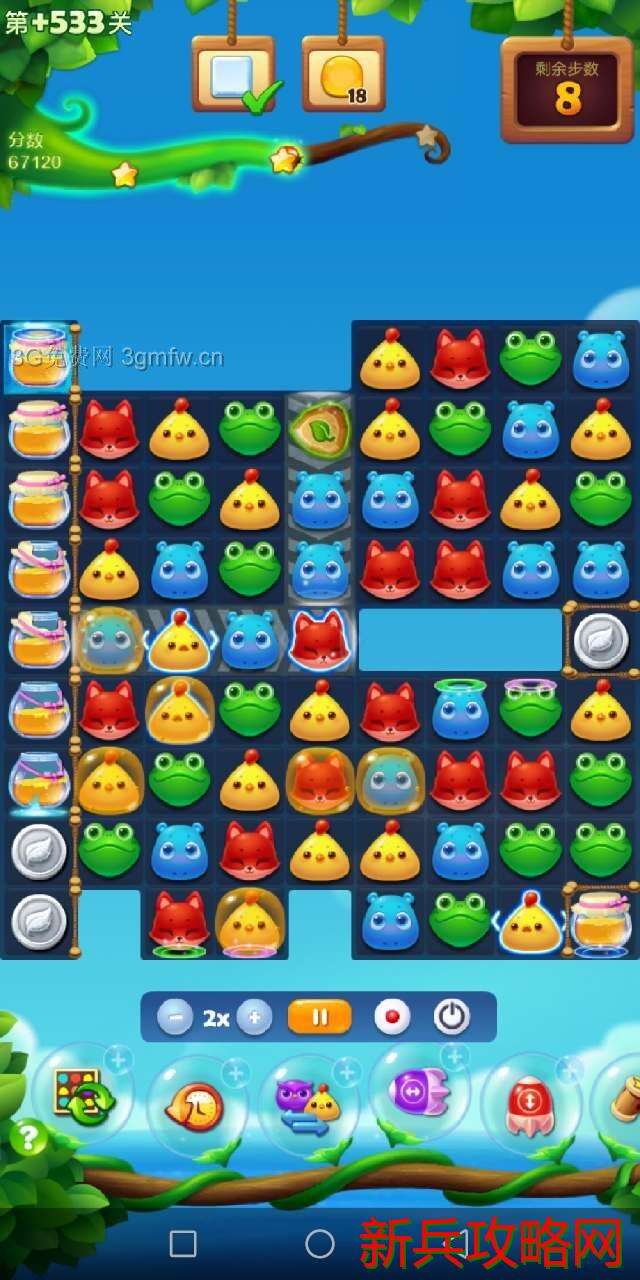Select the owl-and-chick swap booster
640x1280 pixels.
click(x=308, y=1102)
